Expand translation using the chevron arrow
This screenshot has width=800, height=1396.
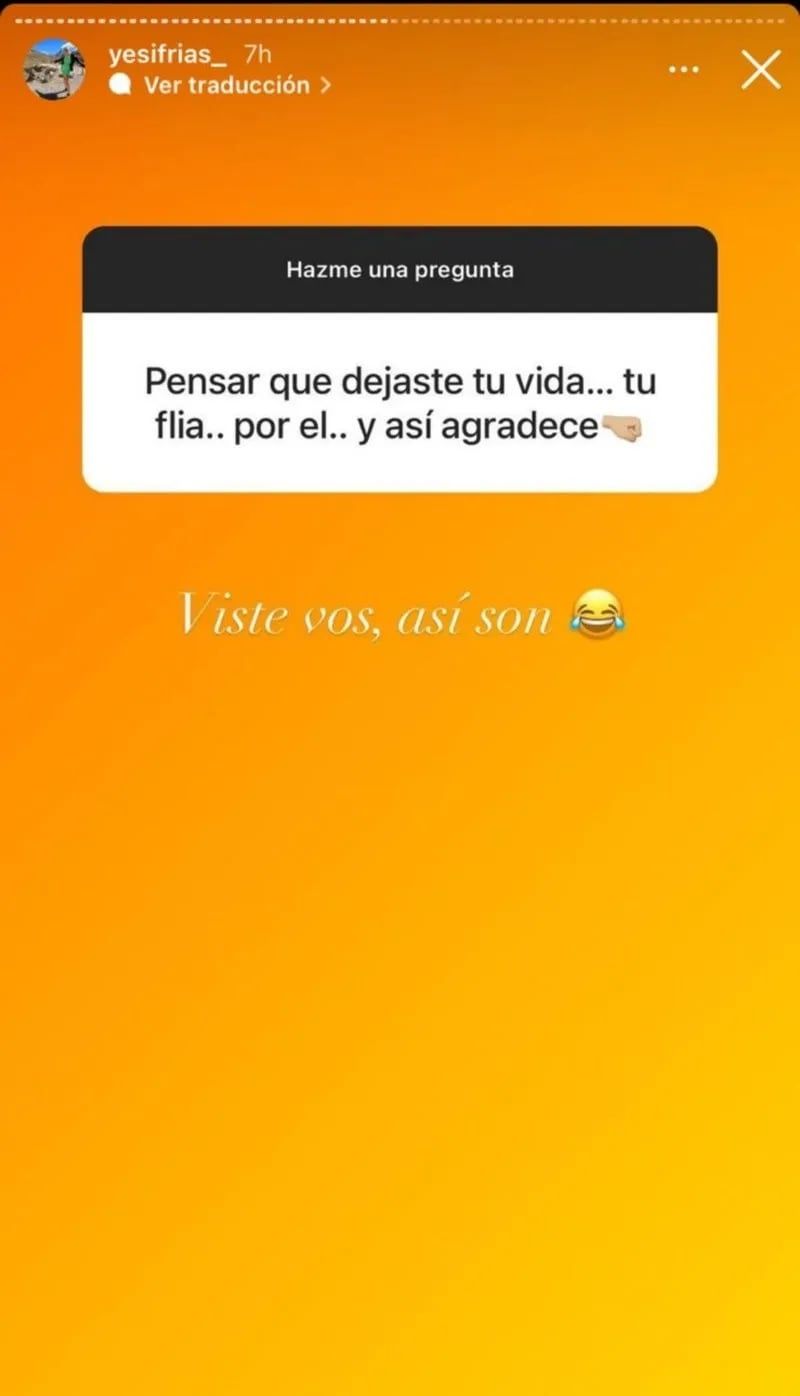325,85
